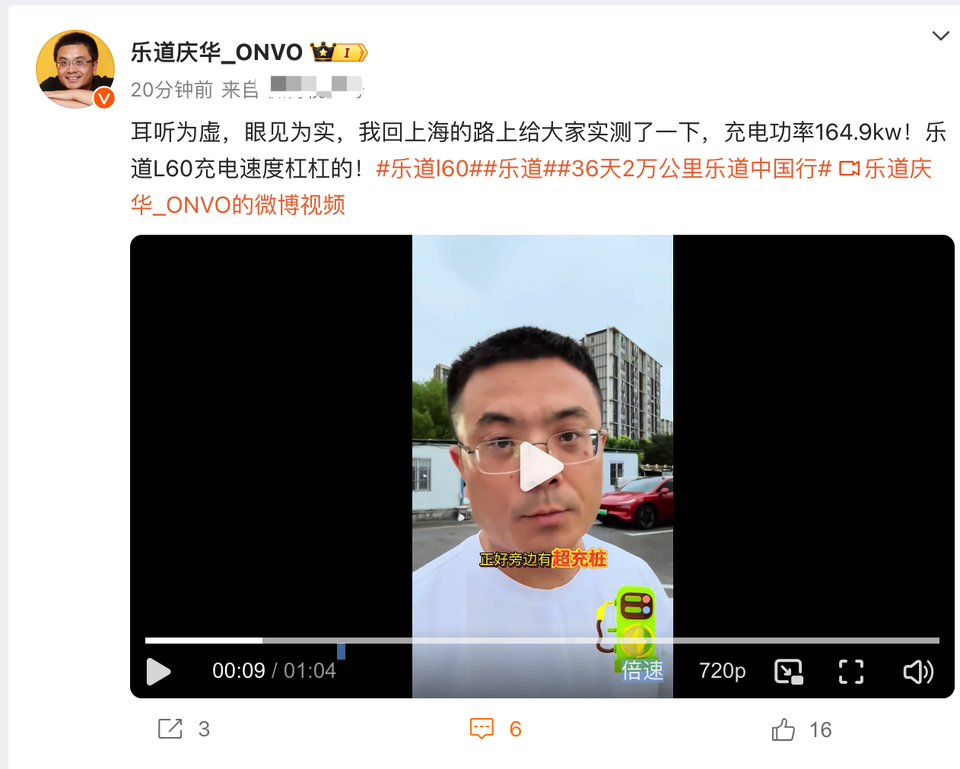Open the username 乐道庆华_ONVO
The image size is (960, 769).
(216, 52)
